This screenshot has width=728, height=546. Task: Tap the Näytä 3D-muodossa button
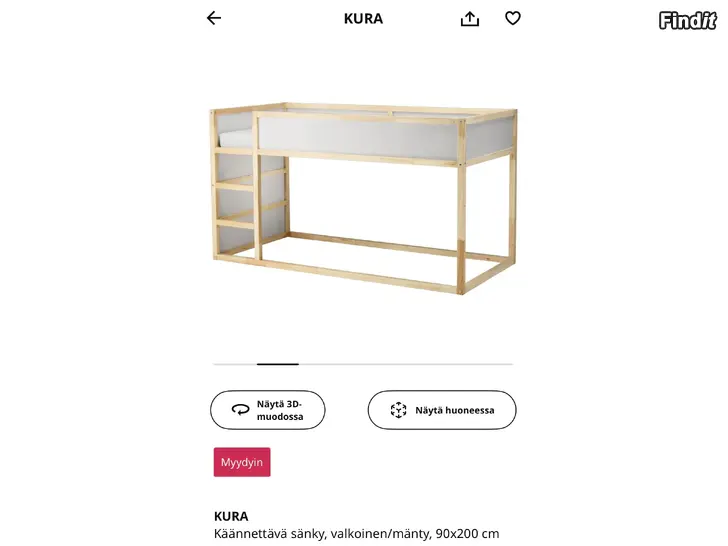coord(268,410)
